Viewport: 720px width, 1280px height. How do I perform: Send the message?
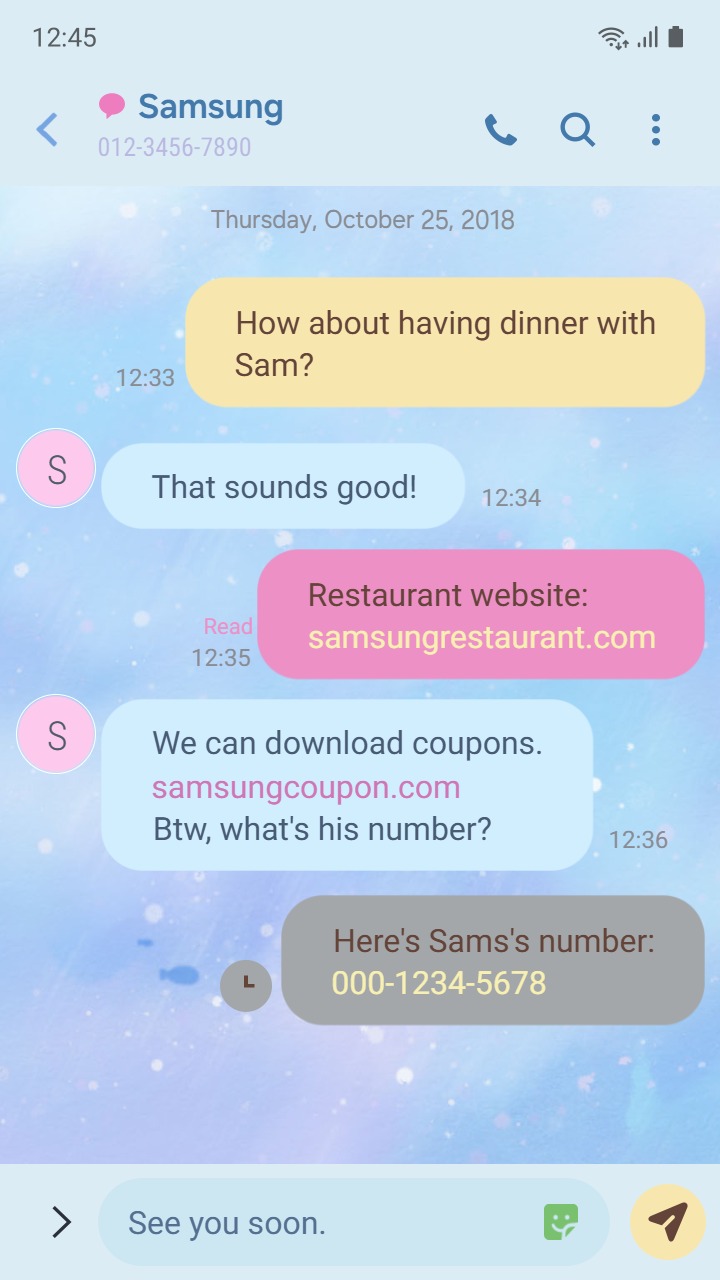click(x=668, y=1222)
